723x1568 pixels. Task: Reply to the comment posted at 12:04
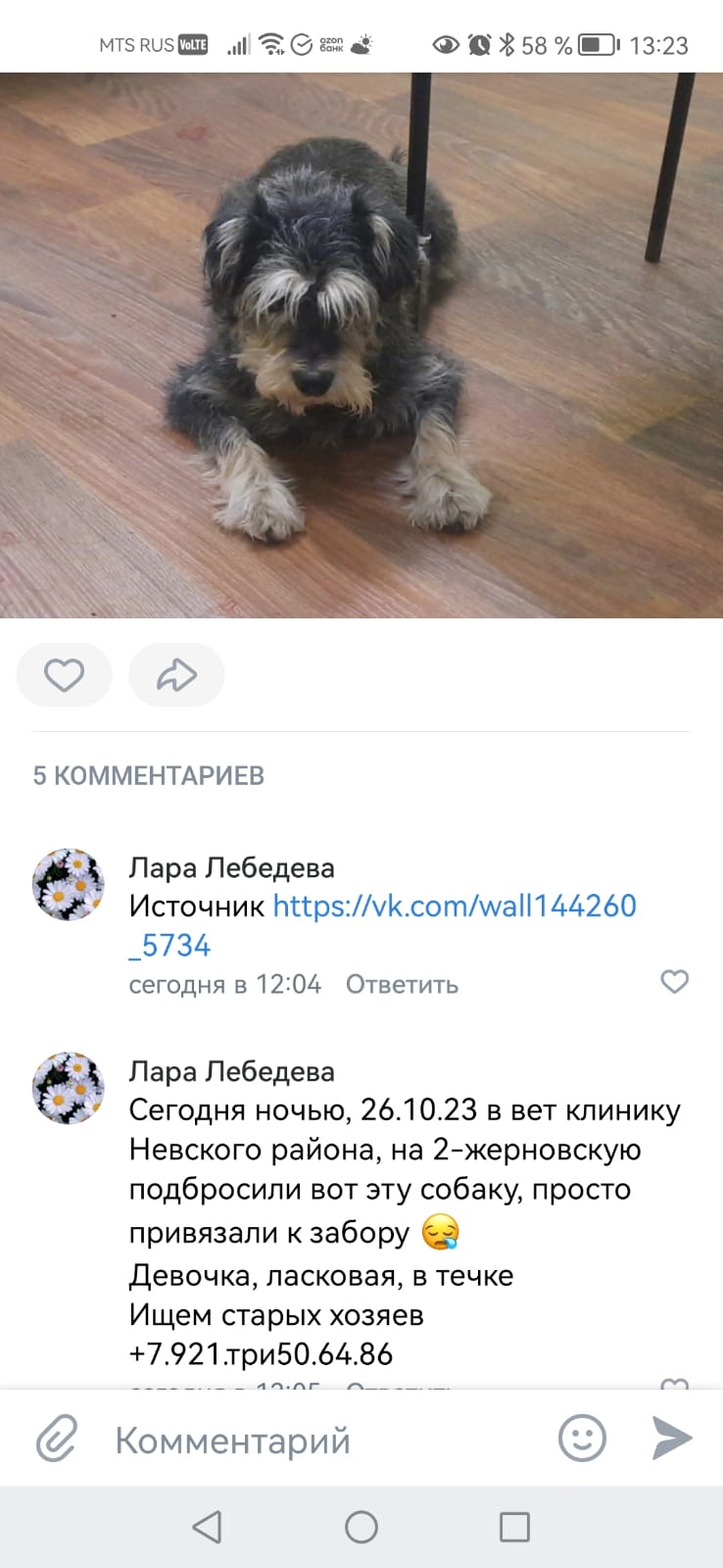[402, 984]
